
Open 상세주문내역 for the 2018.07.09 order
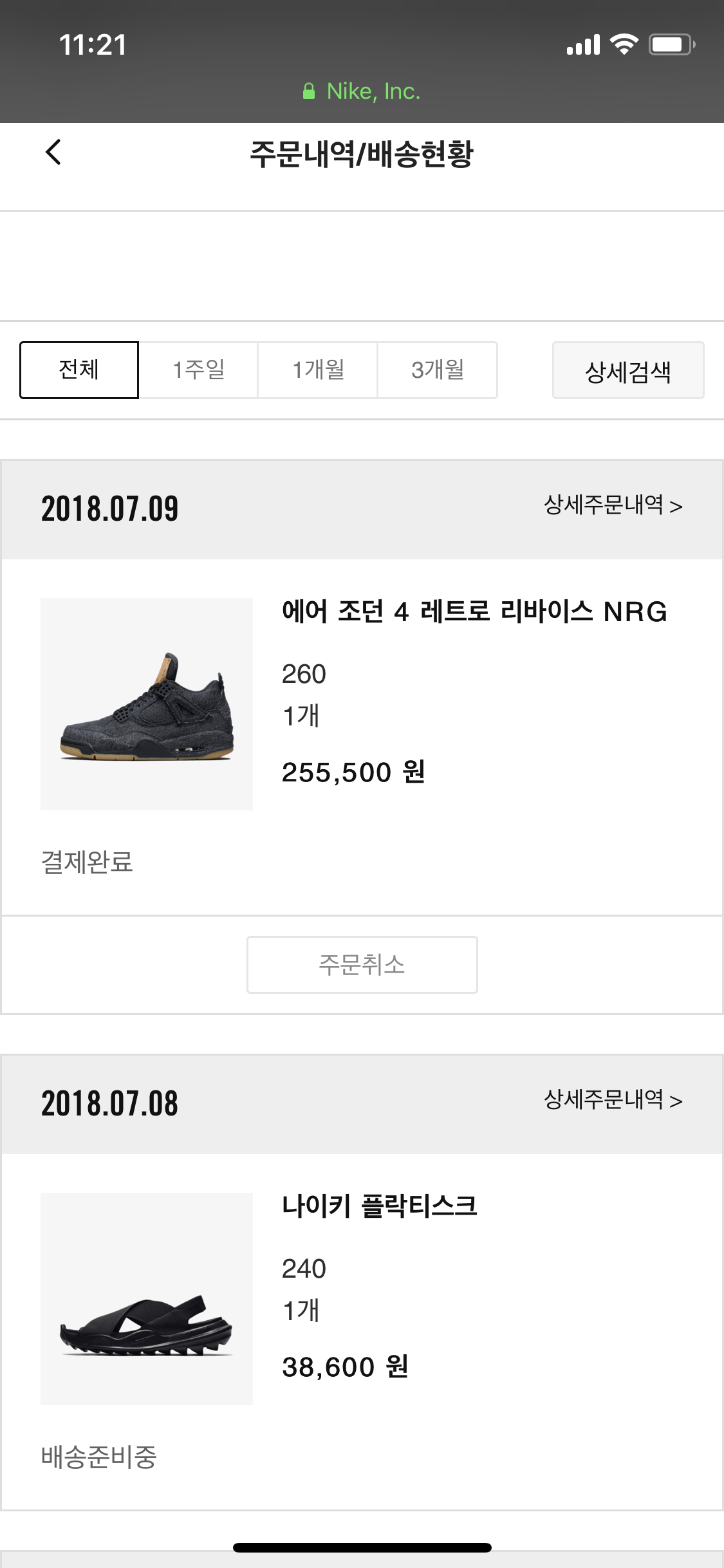pos(613,505)
